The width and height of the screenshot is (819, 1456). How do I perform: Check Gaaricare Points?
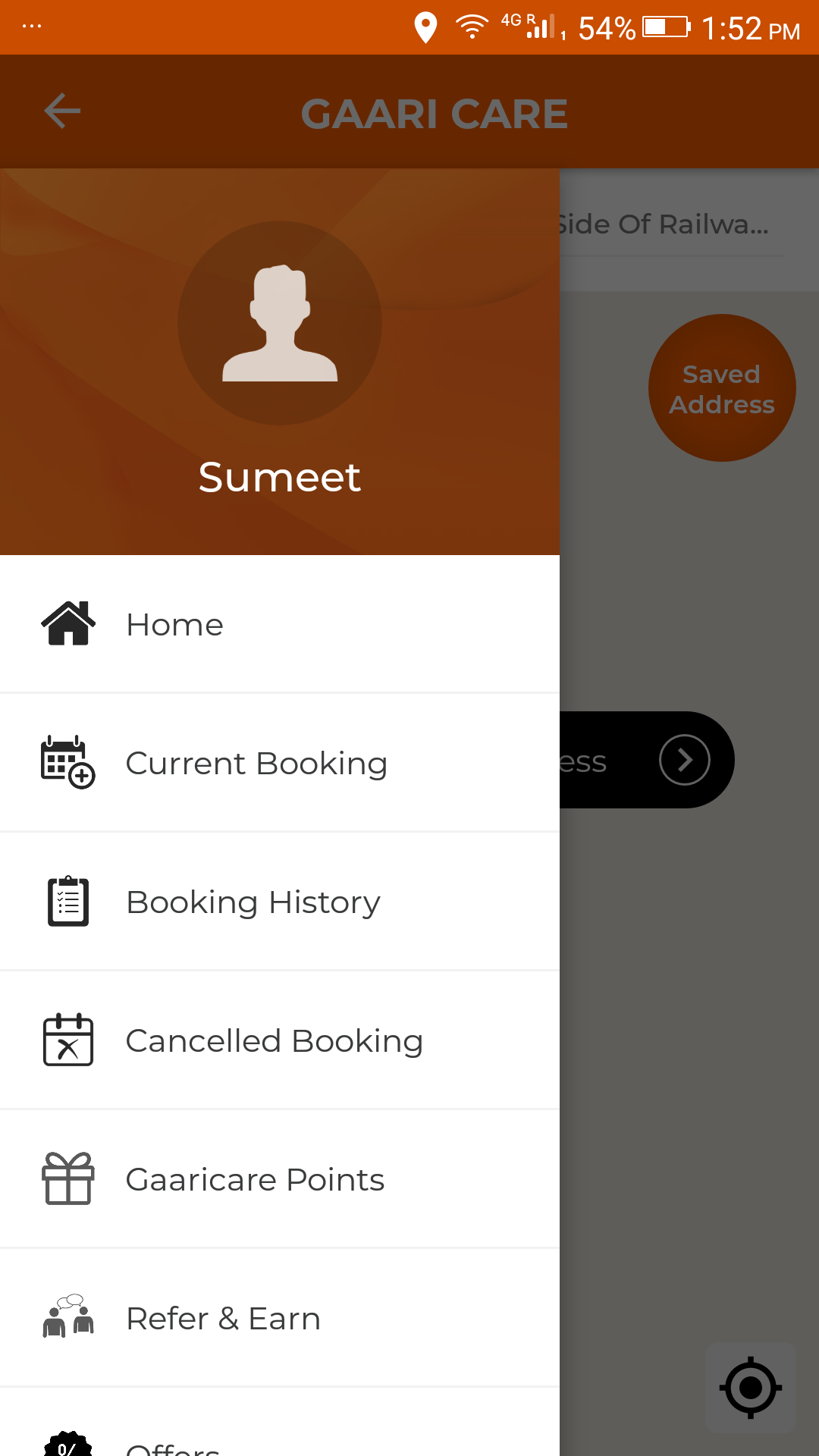coord(280,1179)
